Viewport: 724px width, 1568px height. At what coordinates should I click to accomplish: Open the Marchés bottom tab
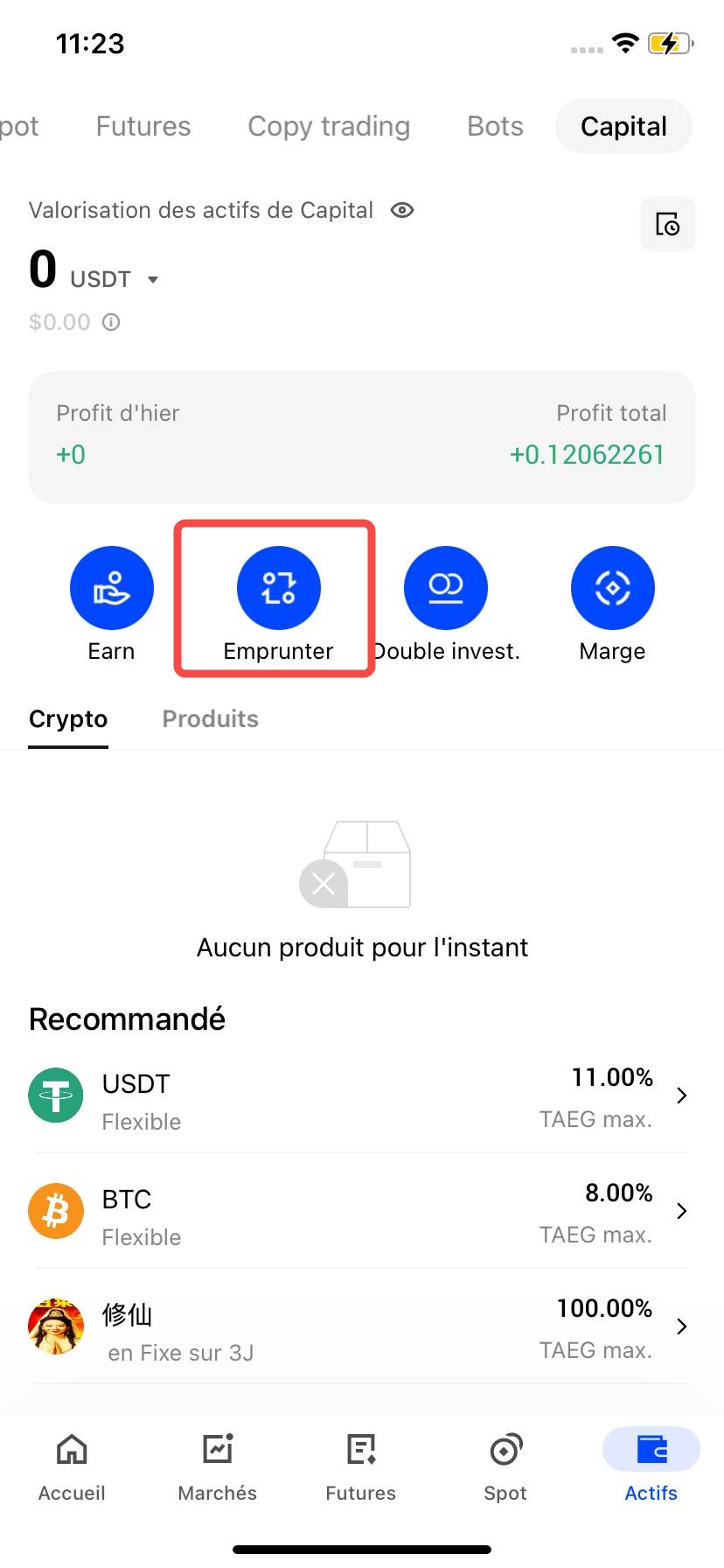click(x=218, y=1464)
